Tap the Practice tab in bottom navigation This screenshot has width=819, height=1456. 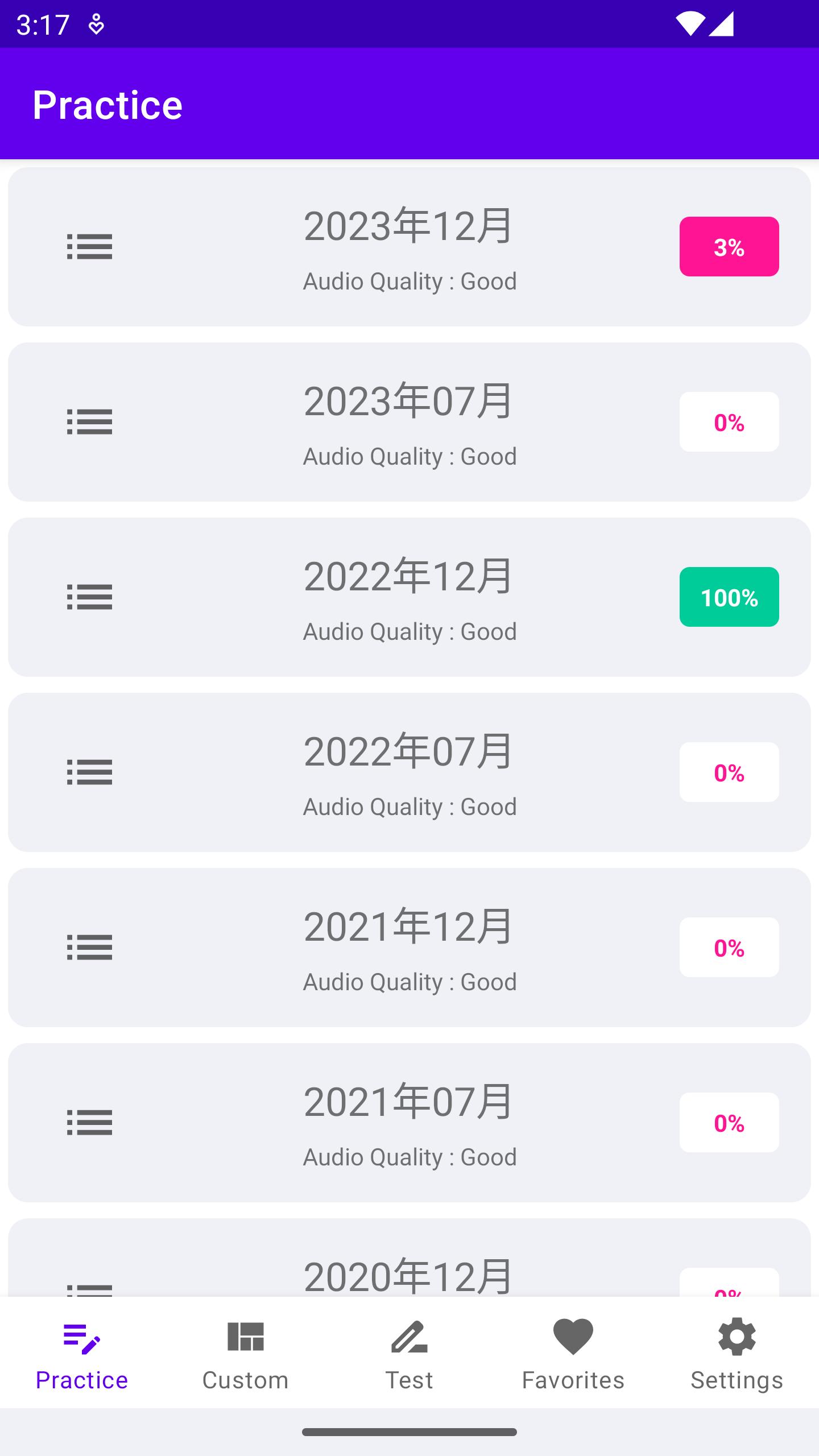point(82,1354)
